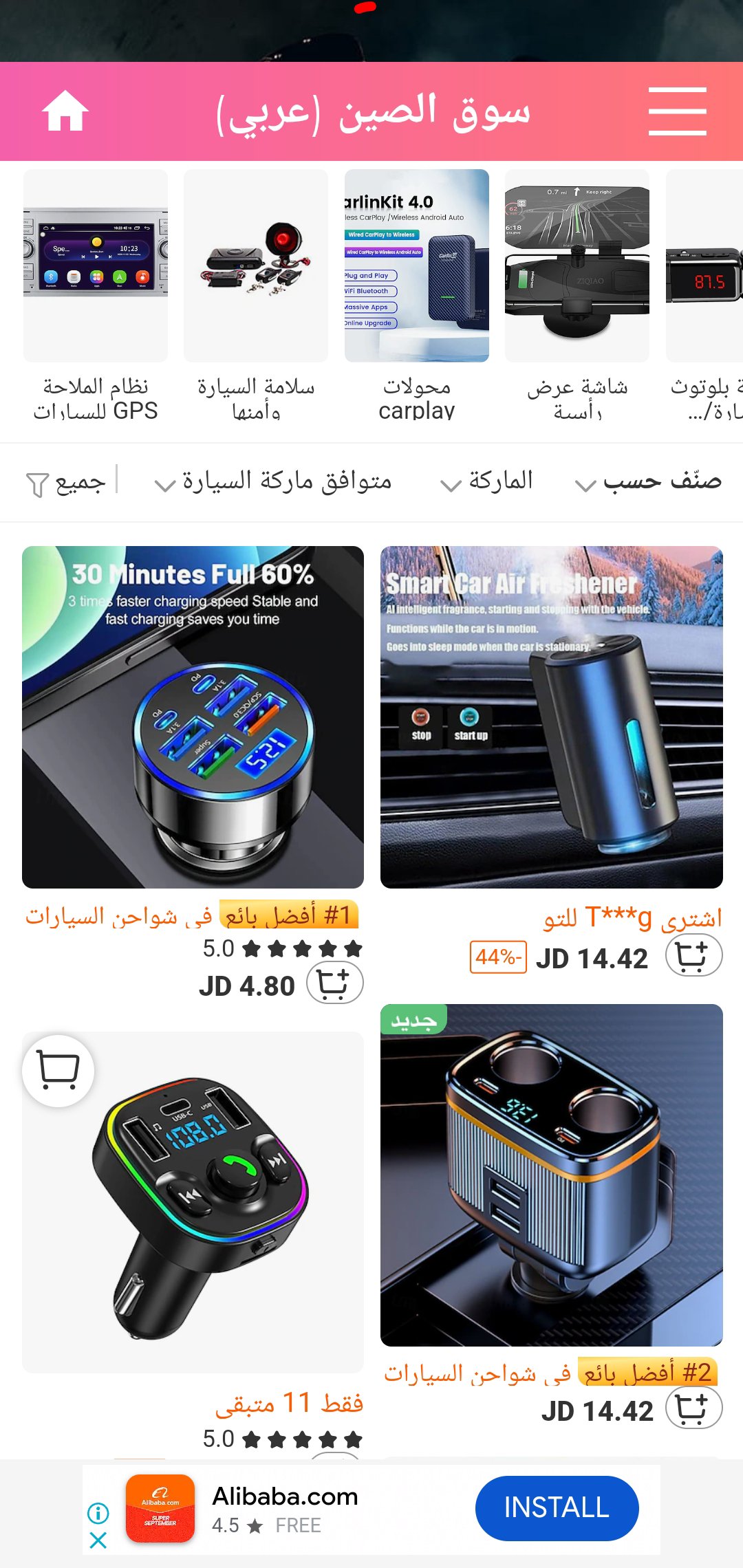The height and width of the screenshot is (1568, 743).
Task: Open the new dual-socket charger product
Action: 551,1175
